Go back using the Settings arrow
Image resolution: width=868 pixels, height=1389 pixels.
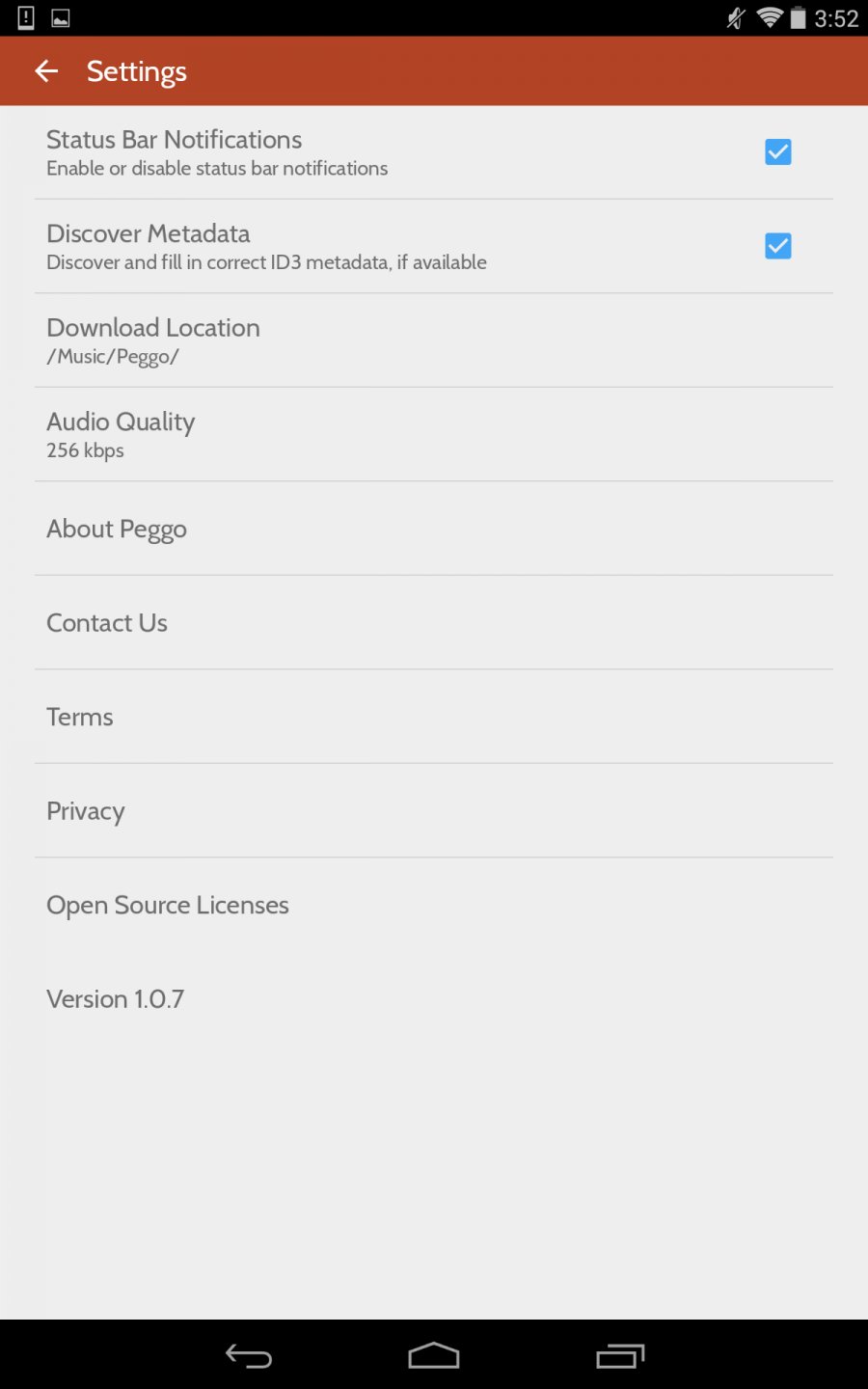coord(46,70)
